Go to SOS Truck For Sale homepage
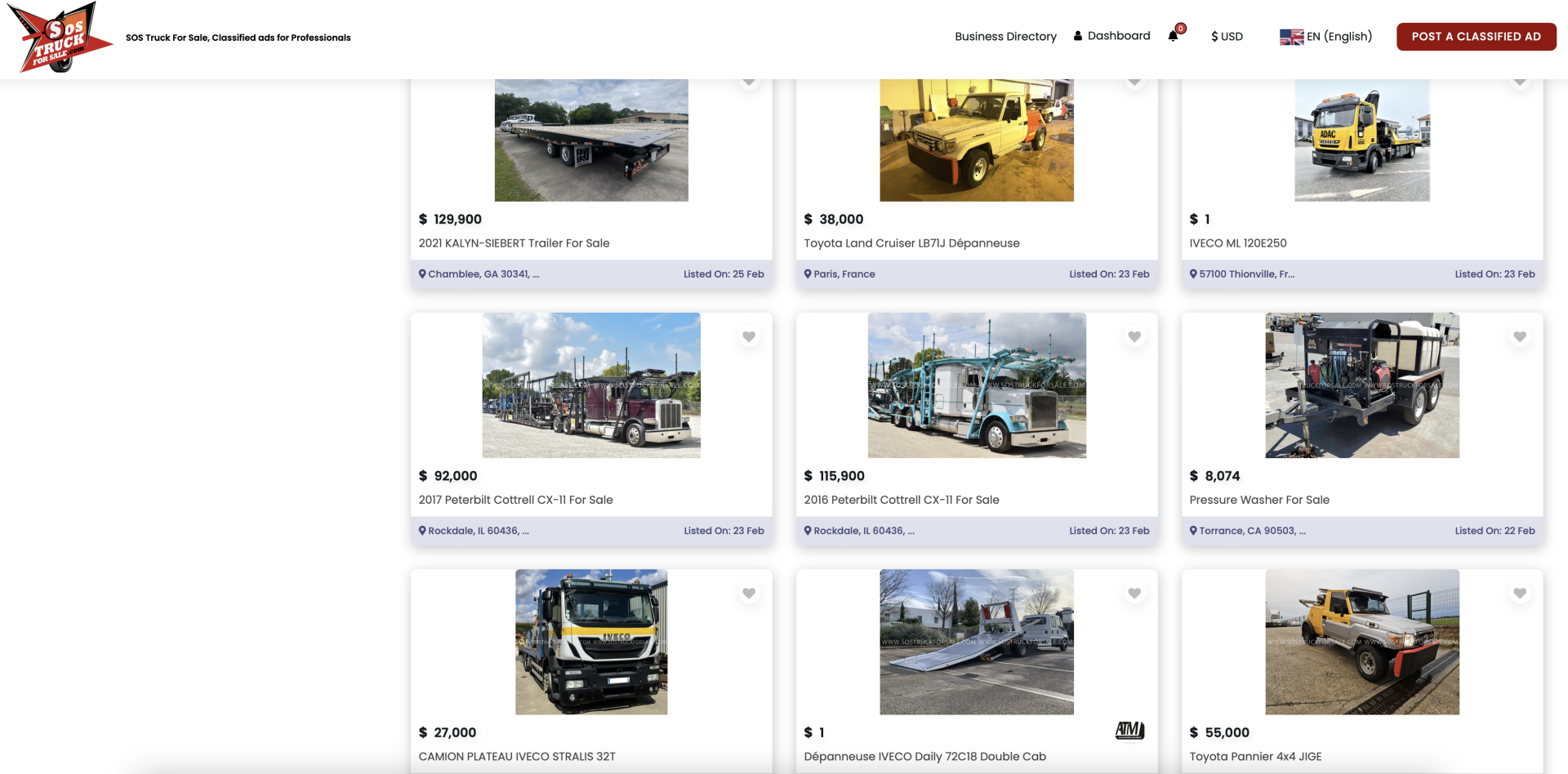The height and width of the screenshot is (774, 1568). point(60,38)
